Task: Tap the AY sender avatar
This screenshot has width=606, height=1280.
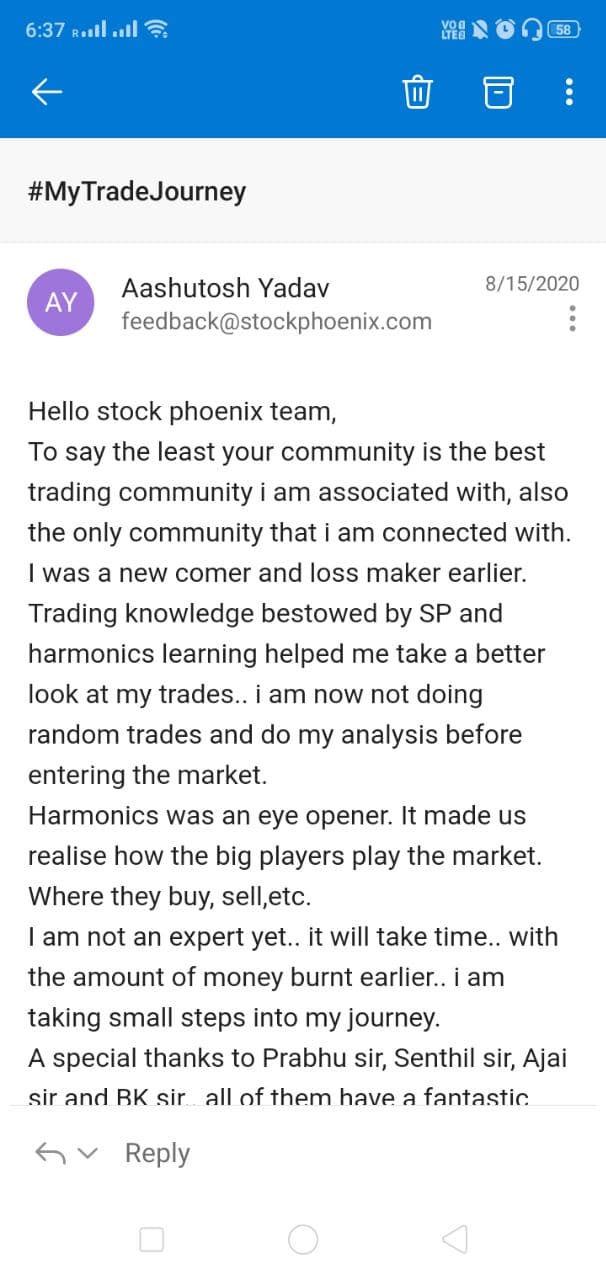Action: [x=61, y=303]
